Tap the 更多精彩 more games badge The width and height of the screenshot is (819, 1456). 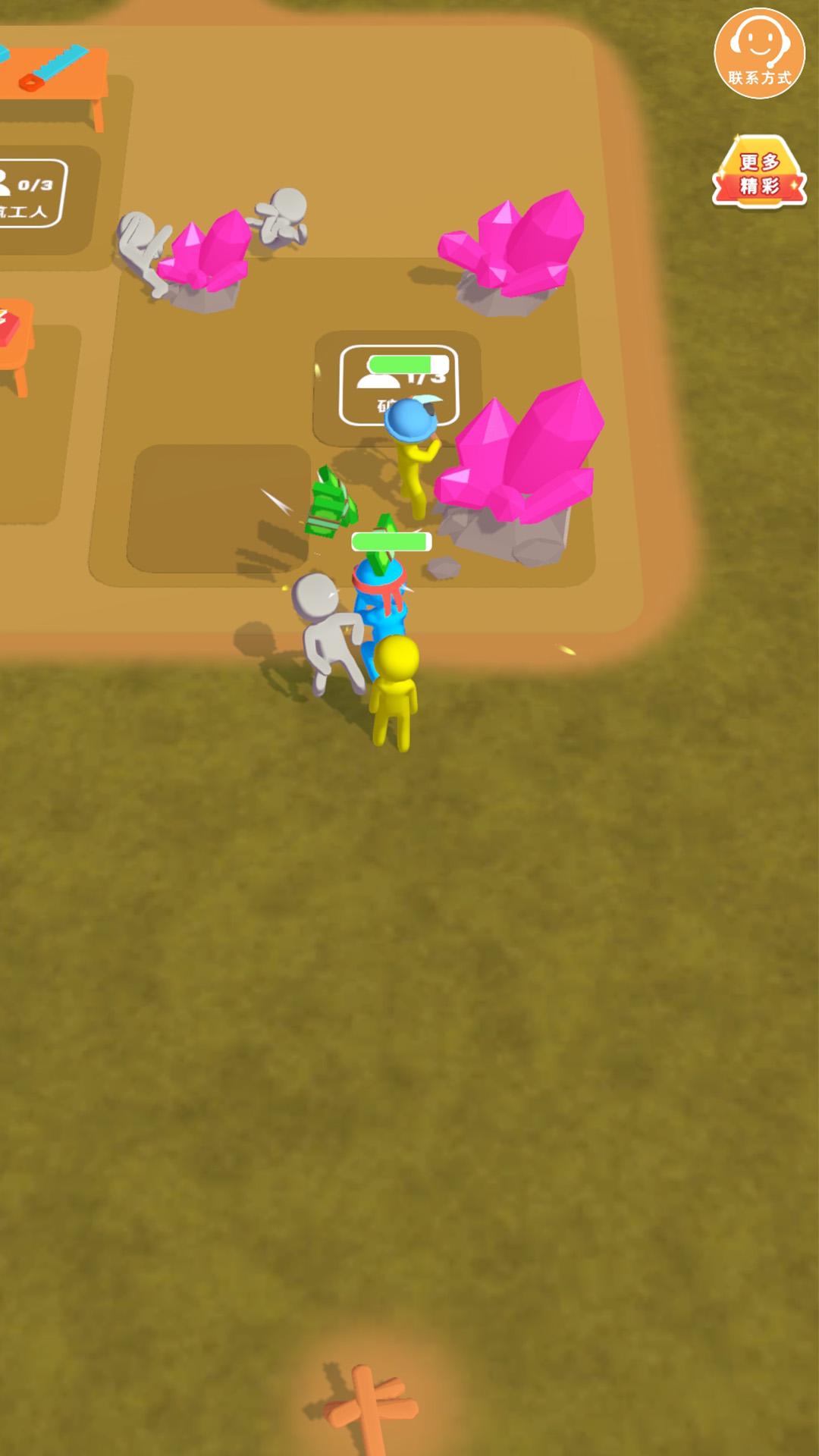point(759,173)
